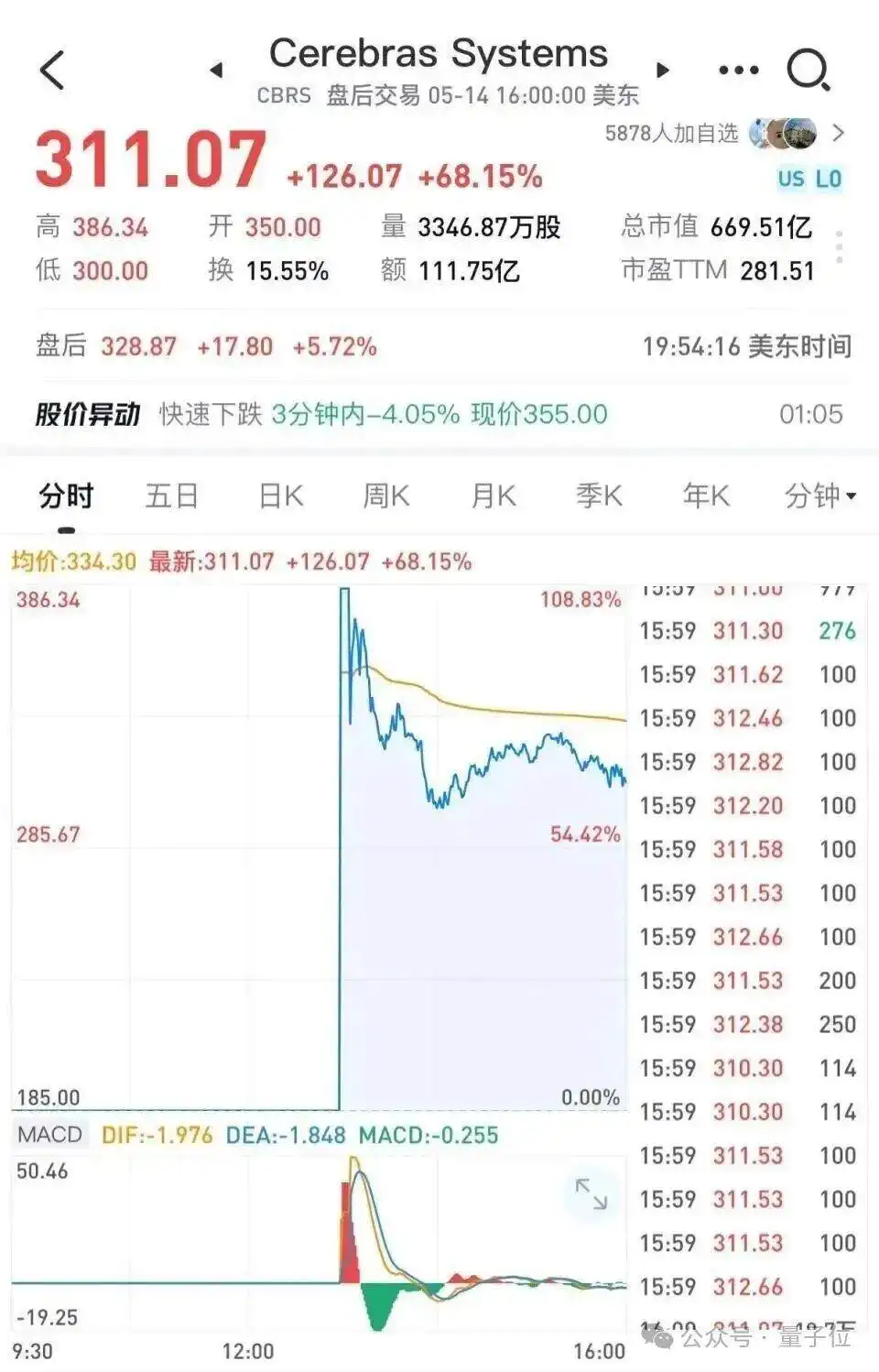
Task: Open the 股价异动 price alert row
Action: tap(439, 414)
